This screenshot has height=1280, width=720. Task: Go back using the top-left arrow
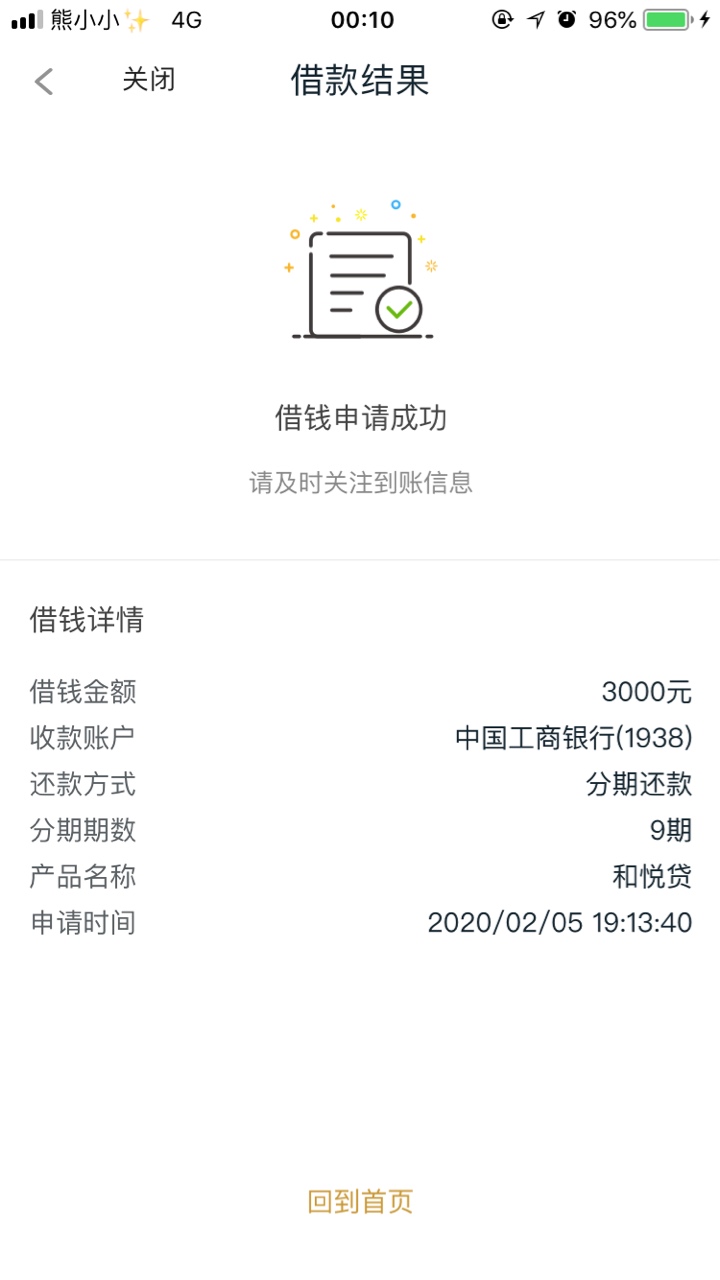click(44, 81)
